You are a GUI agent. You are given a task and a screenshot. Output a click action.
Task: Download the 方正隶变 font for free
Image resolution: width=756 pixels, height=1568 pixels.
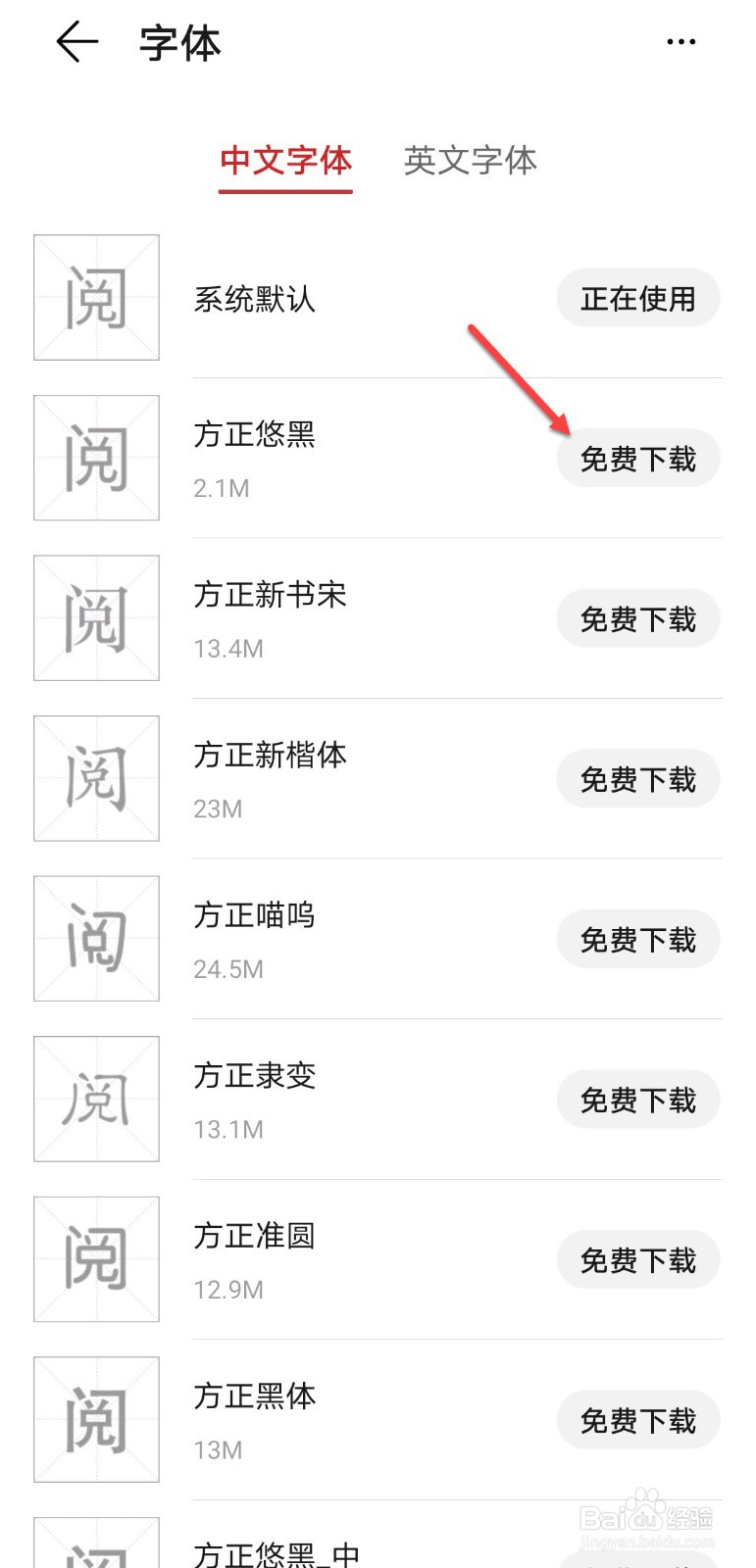[x=637, y=1101]
